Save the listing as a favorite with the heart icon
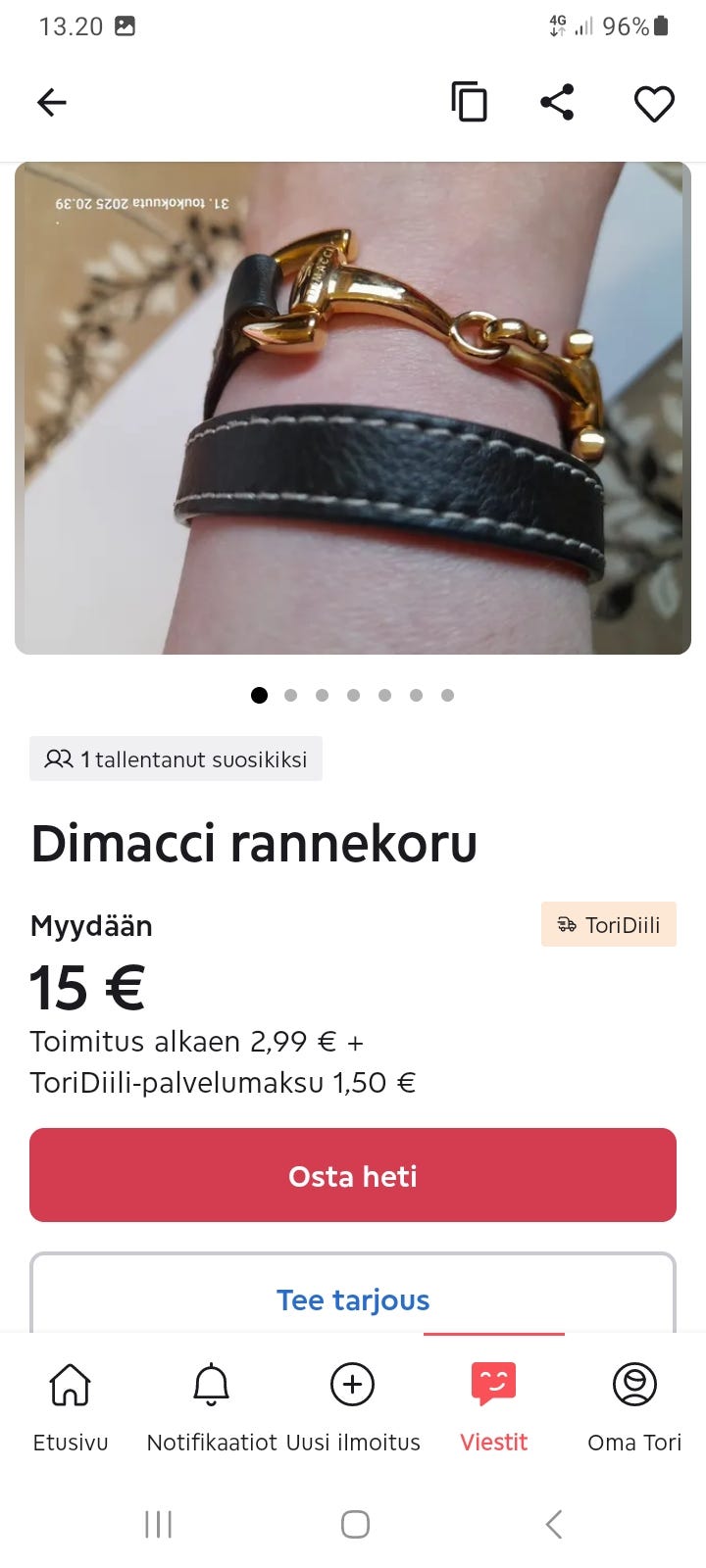 pos(654,101)
